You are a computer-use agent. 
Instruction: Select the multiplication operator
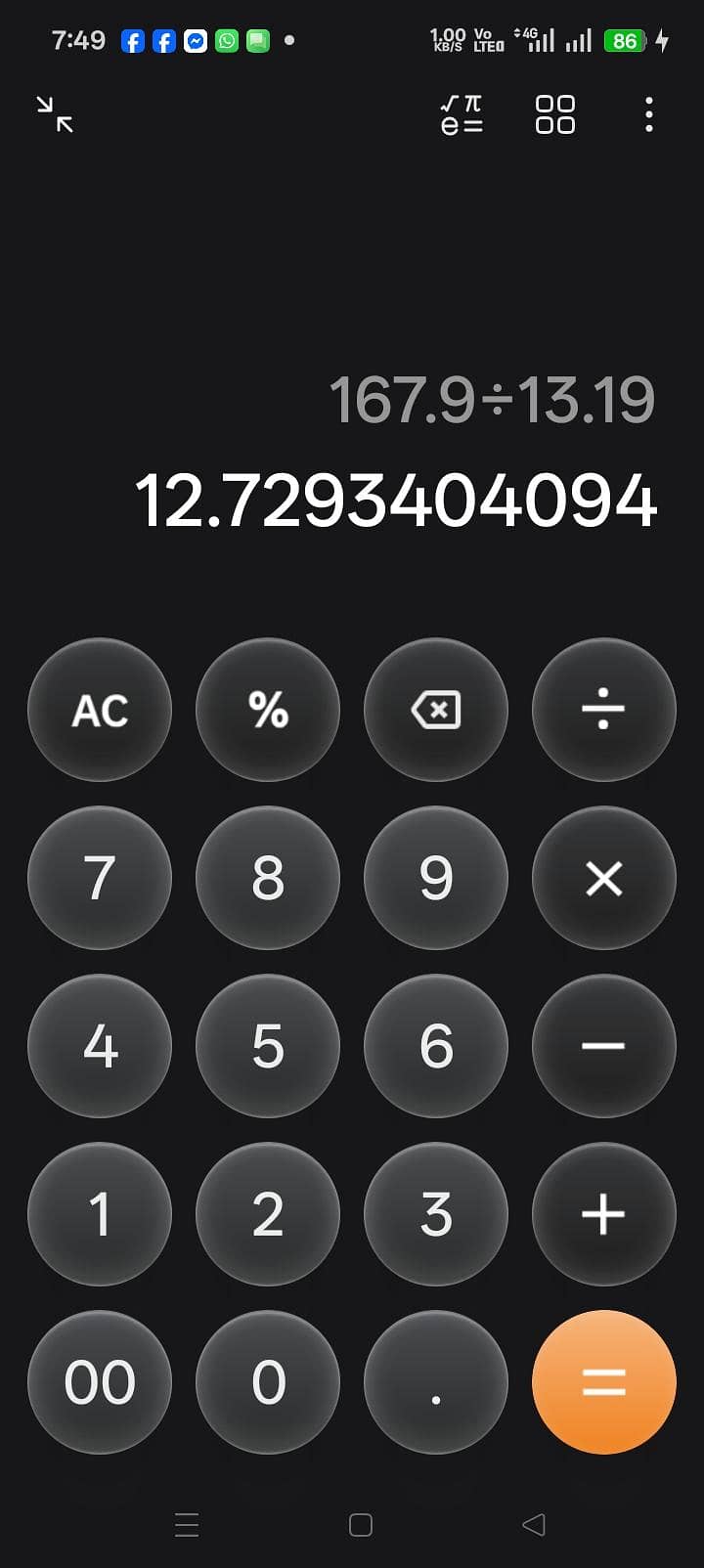pyautogui.click(x=603, y=878)
